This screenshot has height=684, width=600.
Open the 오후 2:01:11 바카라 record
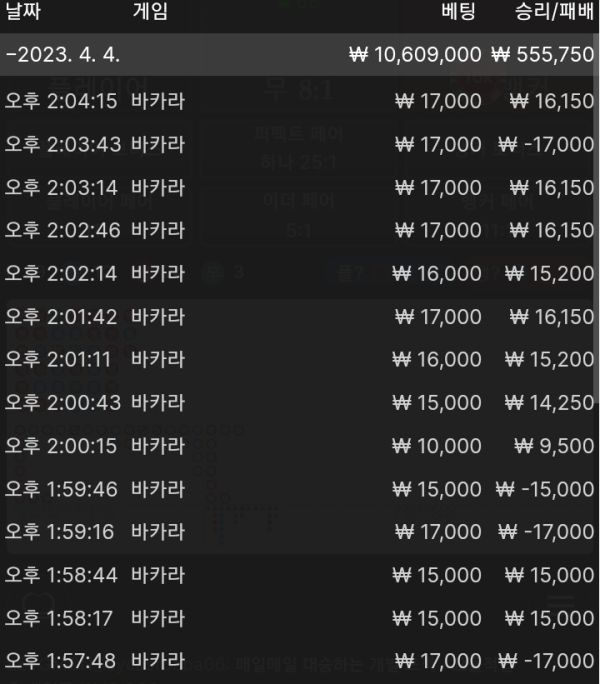pyautogui.click(x=300, y=359)
